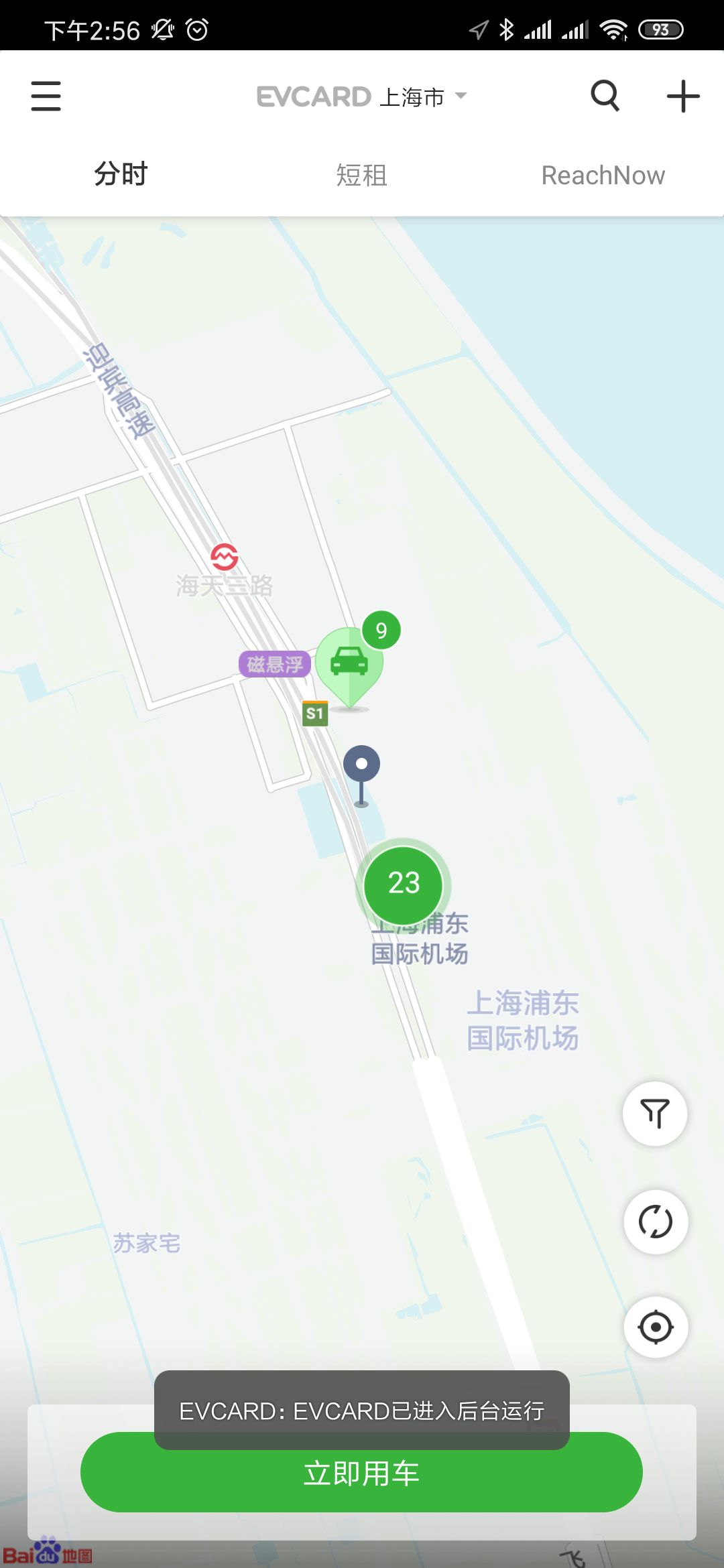Switch to the ReachNow tab
Screen dimensions: 724x1568
pyautogui.click(x=603, y=175)
